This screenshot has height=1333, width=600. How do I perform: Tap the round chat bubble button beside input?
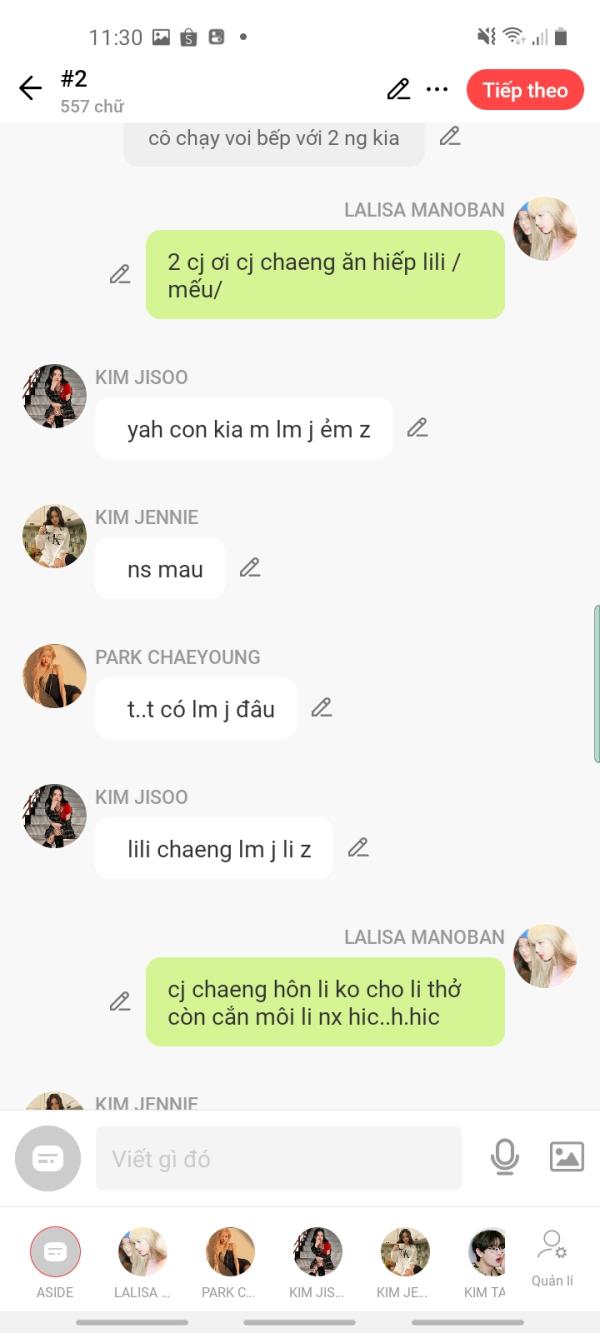[48, 1158]
